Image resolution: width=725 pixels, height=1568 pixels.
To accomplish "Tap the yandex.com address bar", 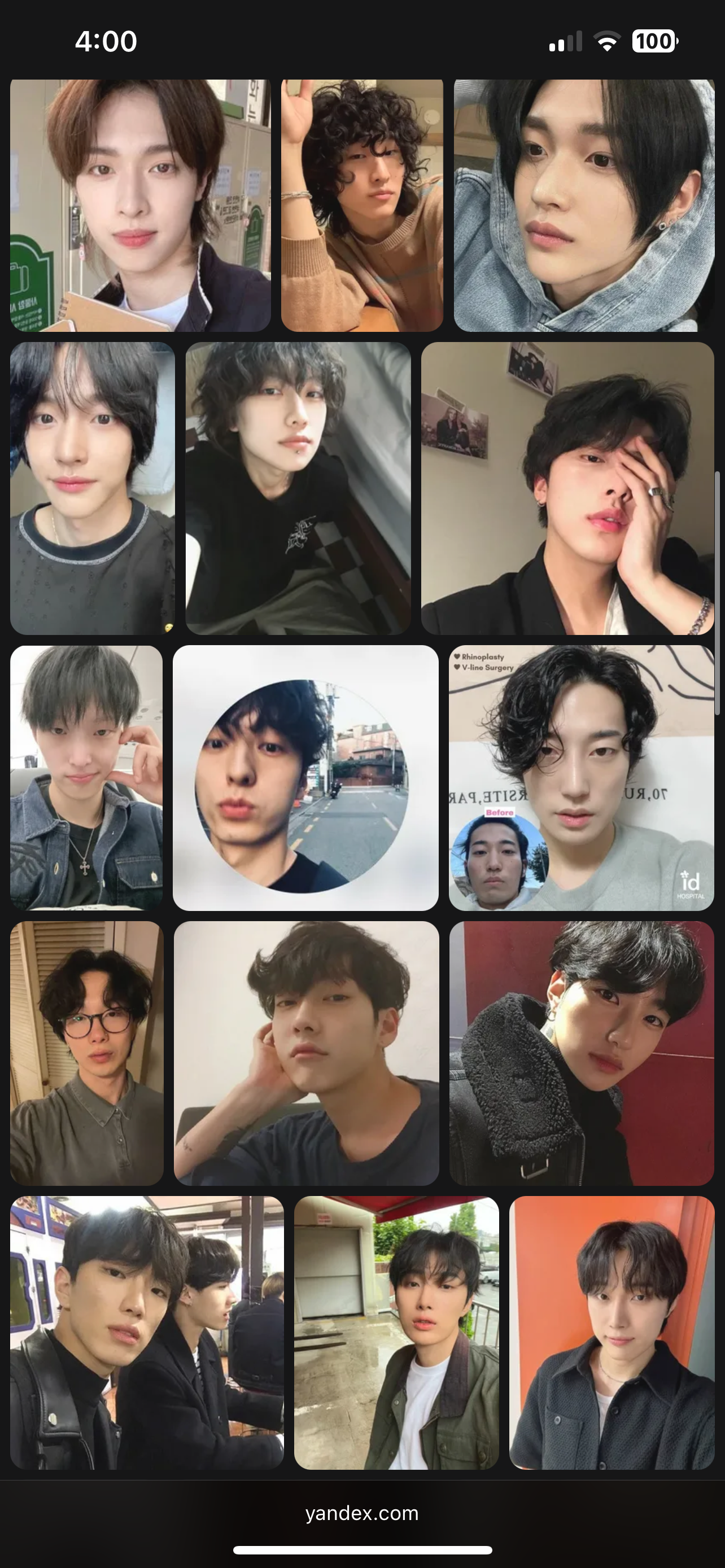I will pyautogui.click(x=362, y=1513).
